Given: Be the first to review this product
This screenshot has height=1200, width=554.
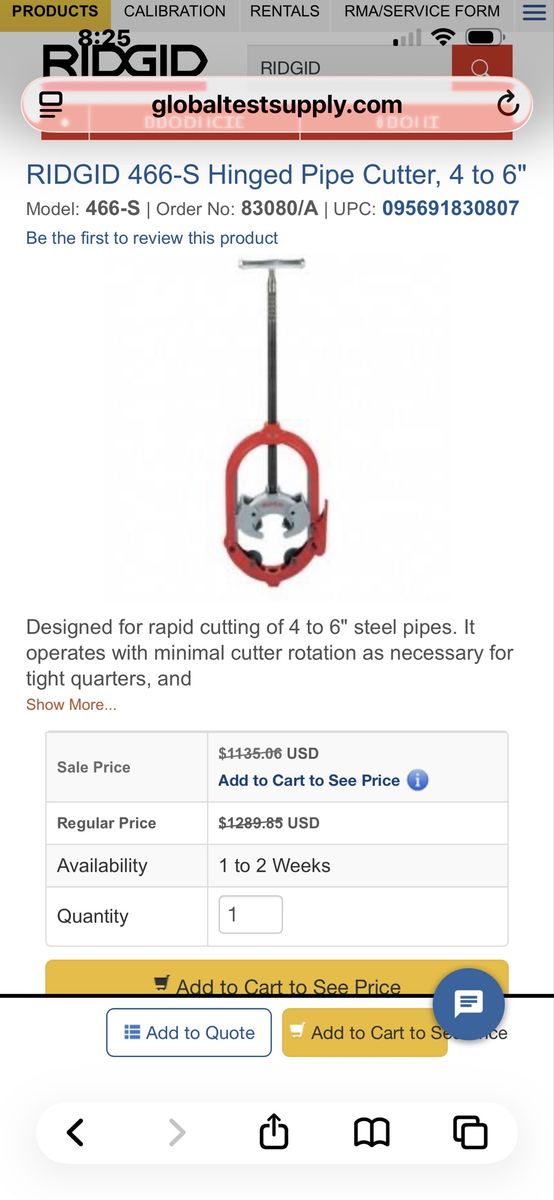Looking at the screenshot, I should coord(152,238).
